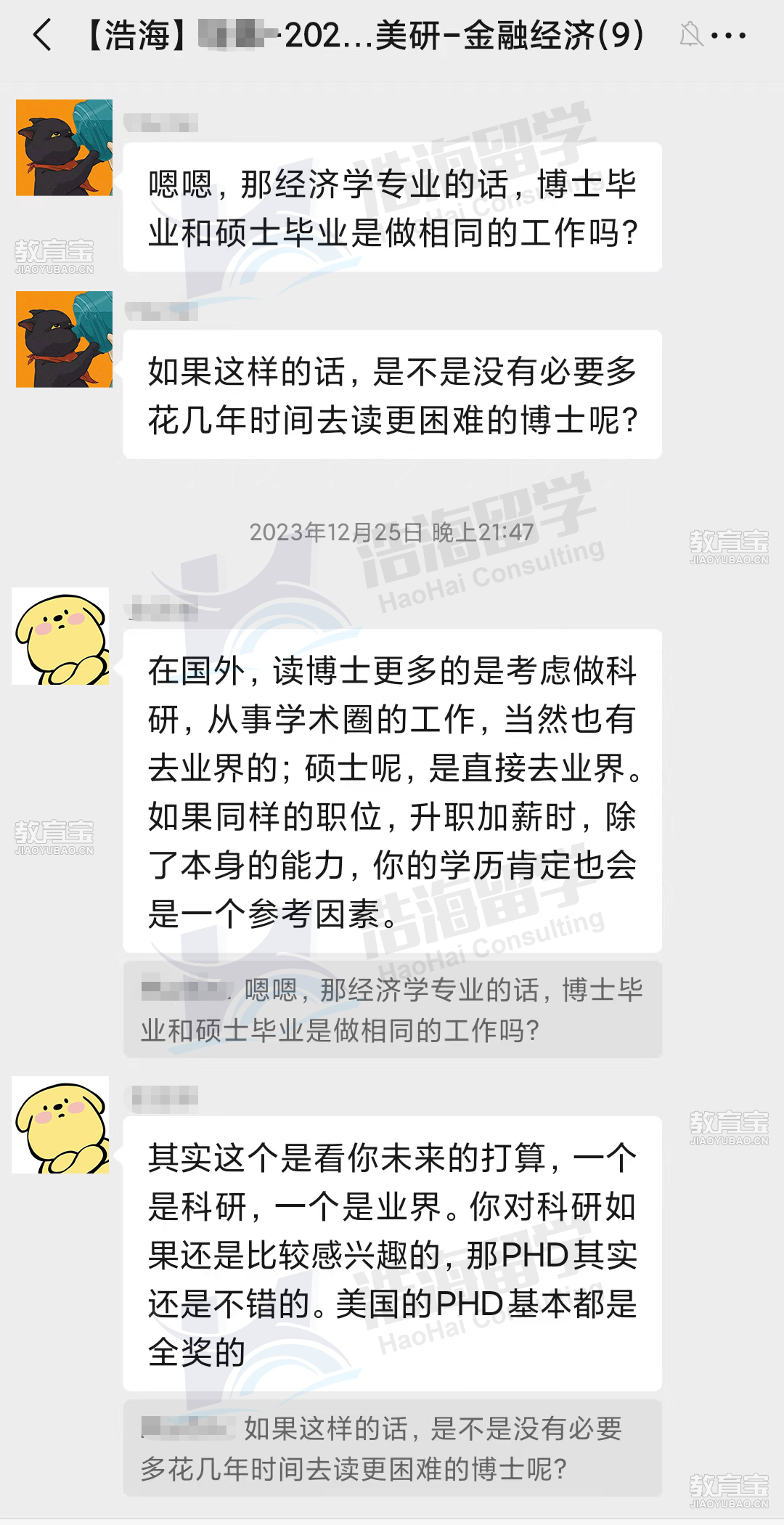Go back from the group chat
784x1525 pixels.
pyautogui.click(x=43, y=35)
